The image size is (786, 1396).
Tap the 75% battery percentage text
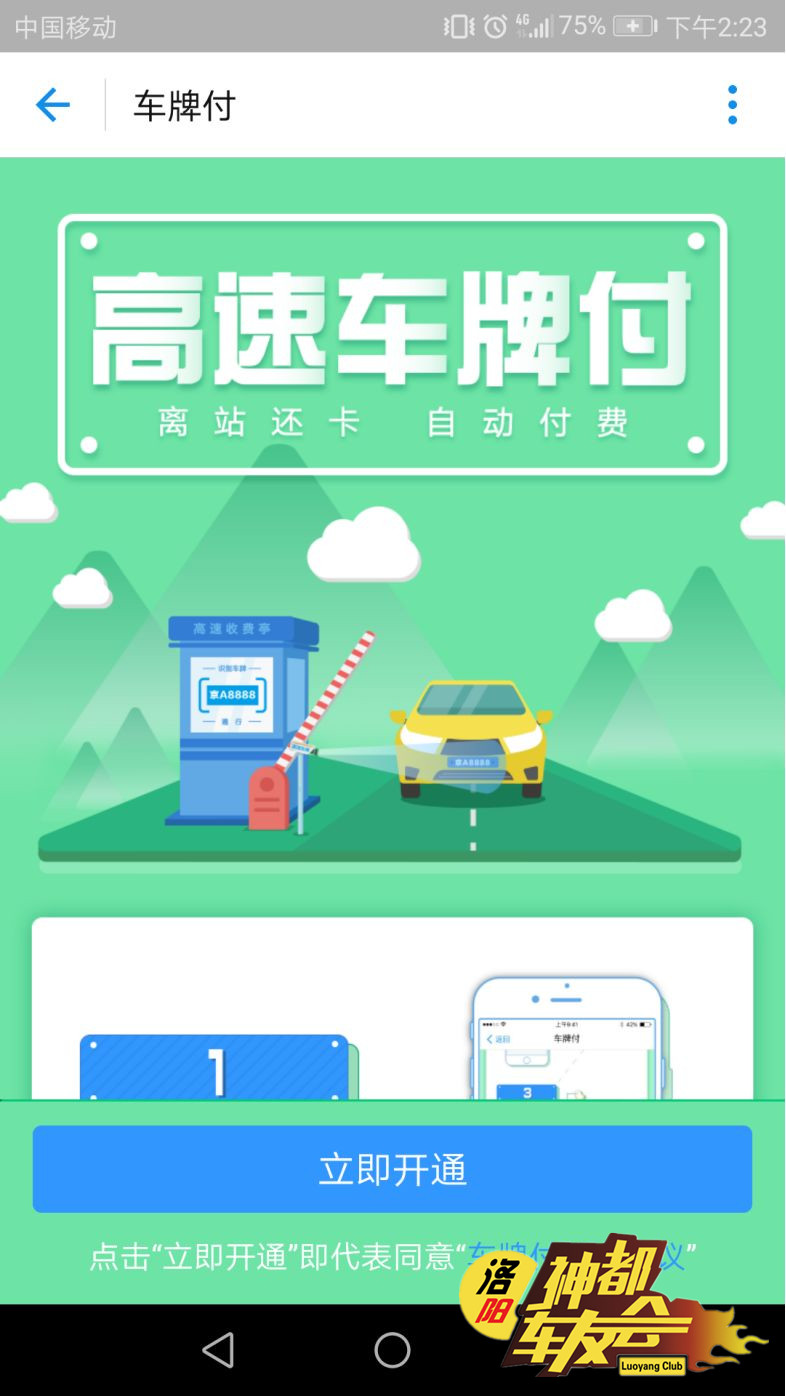[583, 27]
